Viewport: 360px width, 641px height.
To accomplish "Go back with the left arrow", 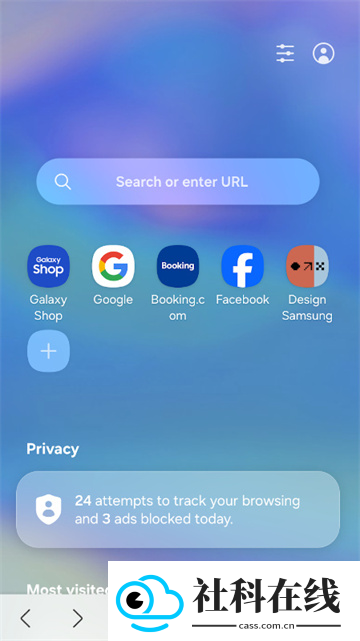I will point(25,618).
